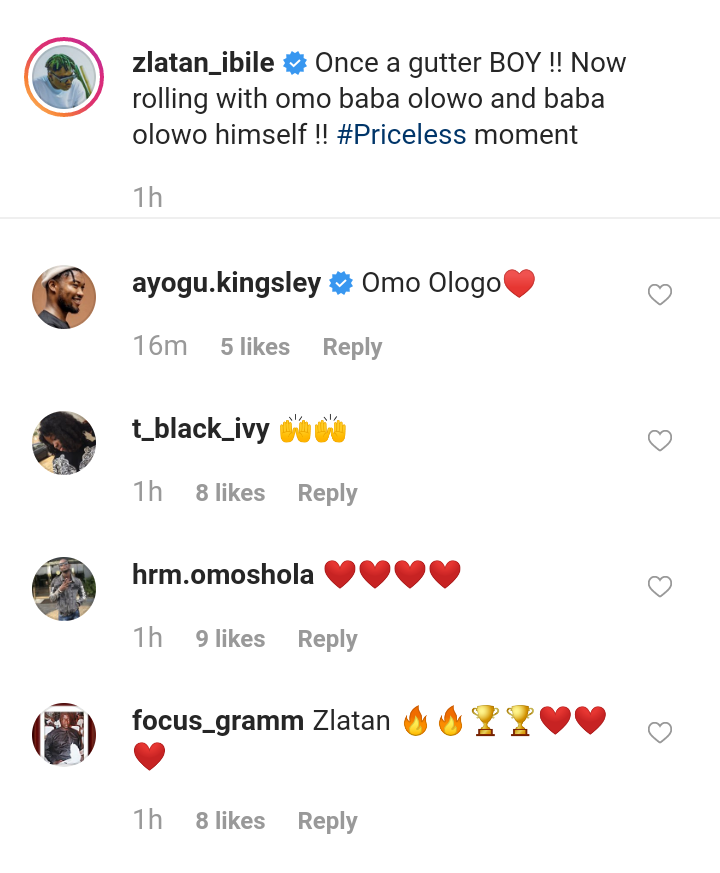Open the focus_gramm username

[x=218, y=721]
